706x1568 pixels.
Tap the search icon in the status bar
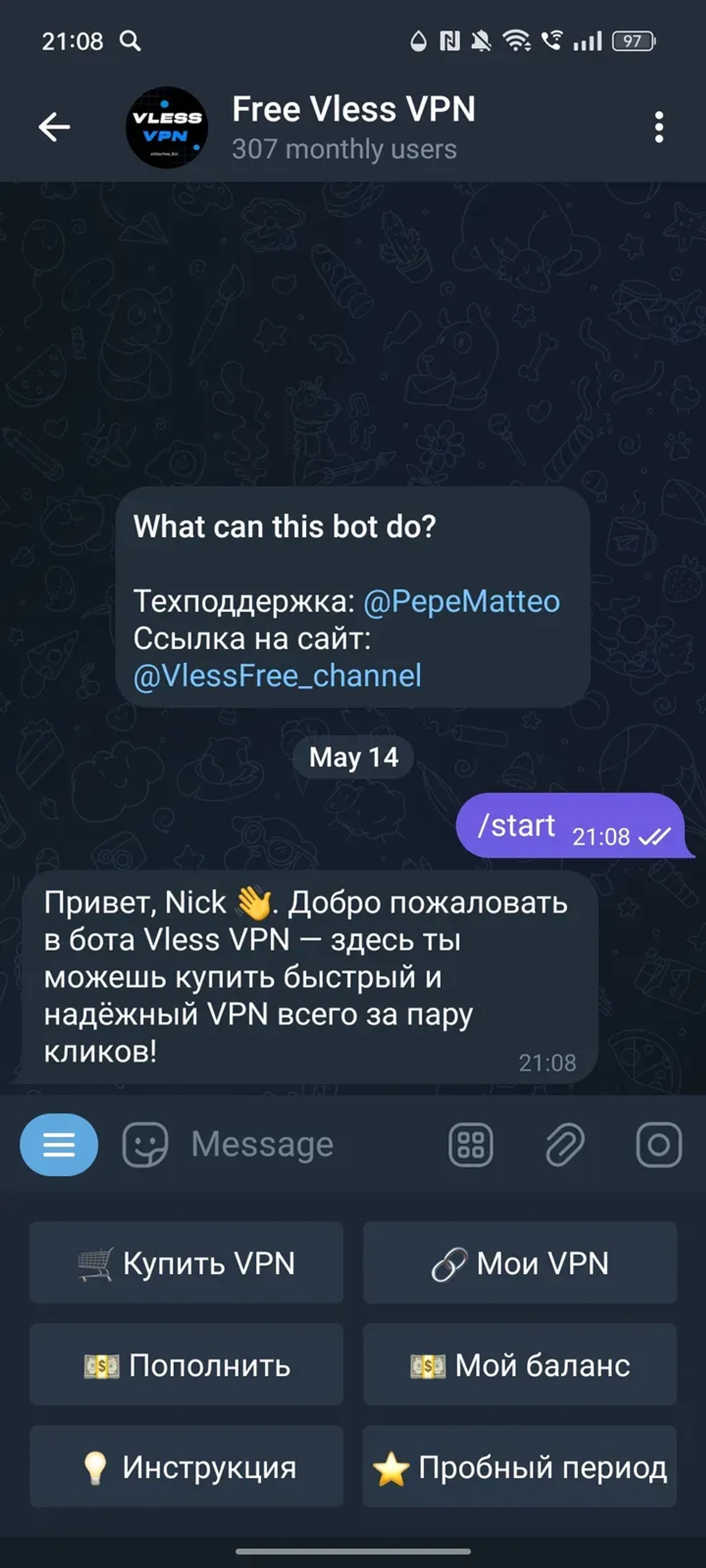tap(128, 41)
